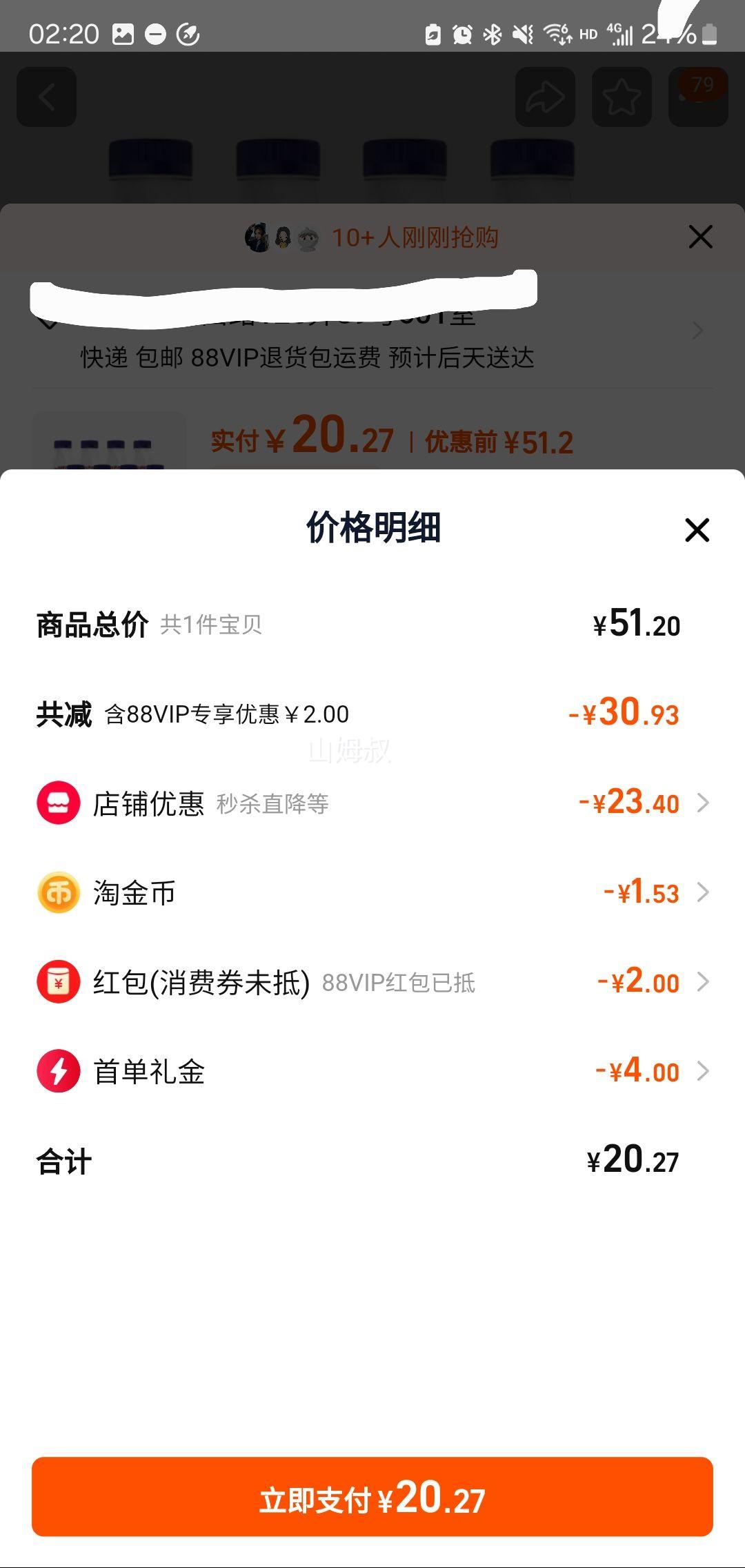
Task: Open 淘金币 deduction details
Action: [x=702, y=892]
